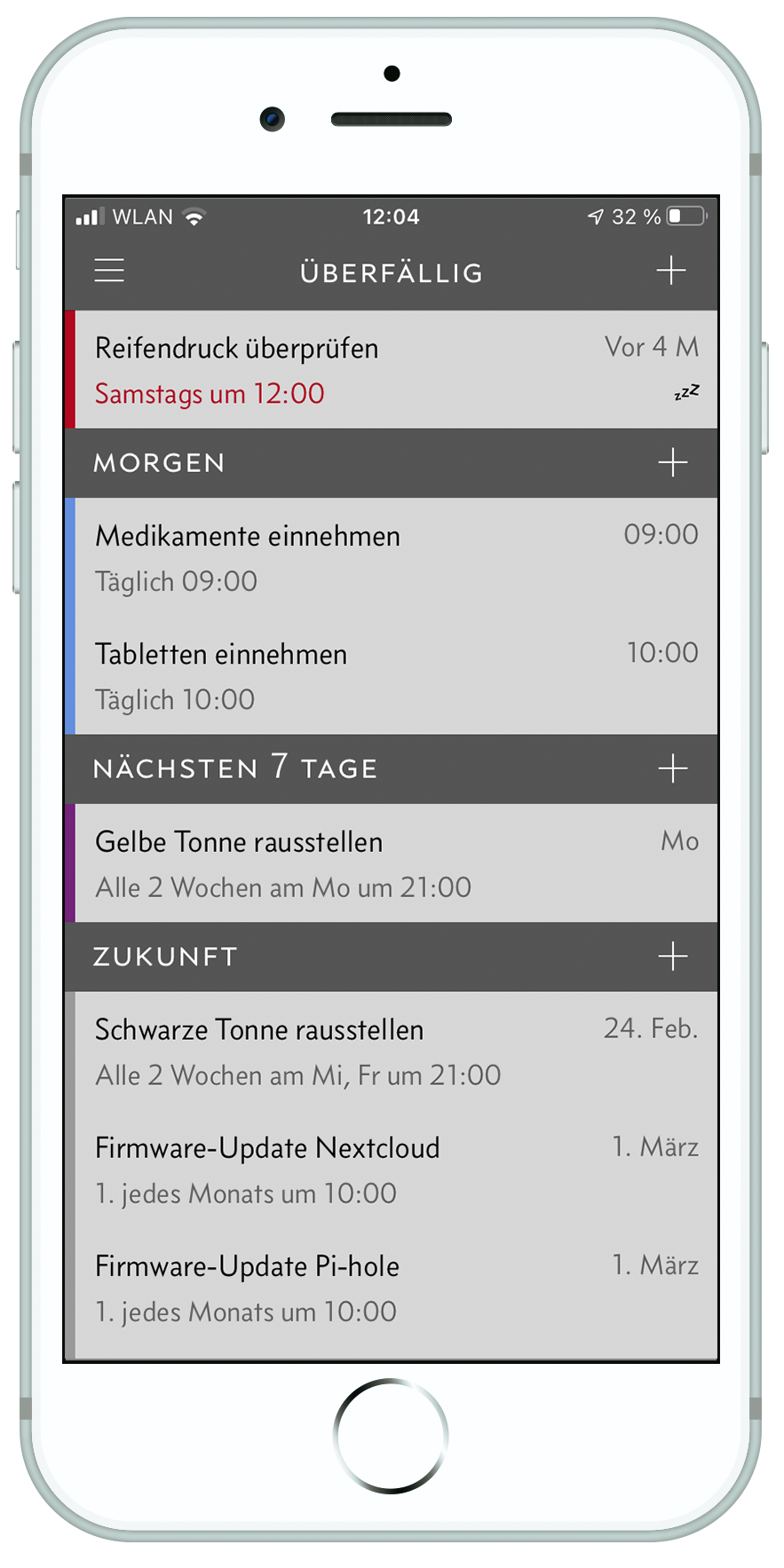Create a new reminder in Zukunft section
This screenshot has width=784, height=1568.
point(672,957)
